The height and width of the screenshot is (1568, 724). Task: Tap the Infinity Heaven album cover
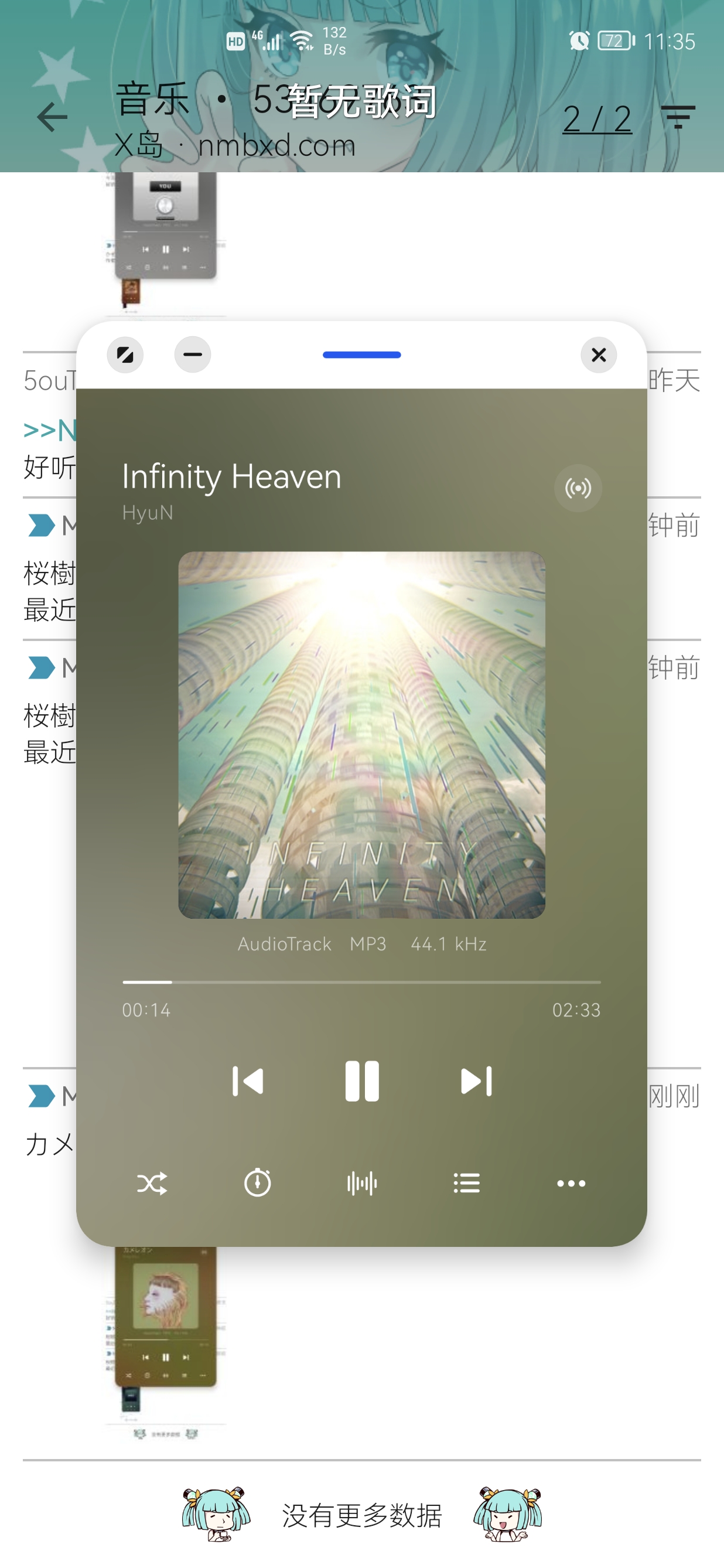[361, 735]
